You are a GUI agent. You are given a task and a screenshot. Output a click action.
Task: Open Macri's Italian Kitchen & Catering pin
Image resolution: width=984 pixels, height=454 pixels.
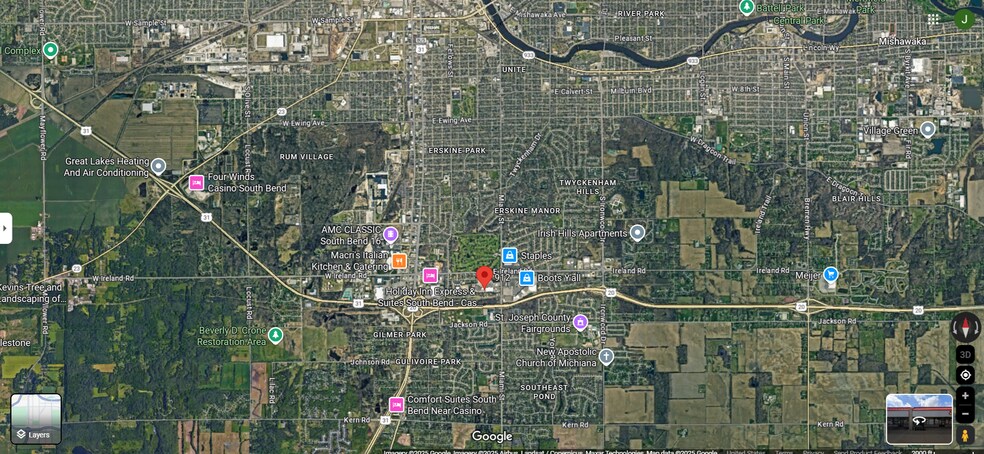point(399,261)
